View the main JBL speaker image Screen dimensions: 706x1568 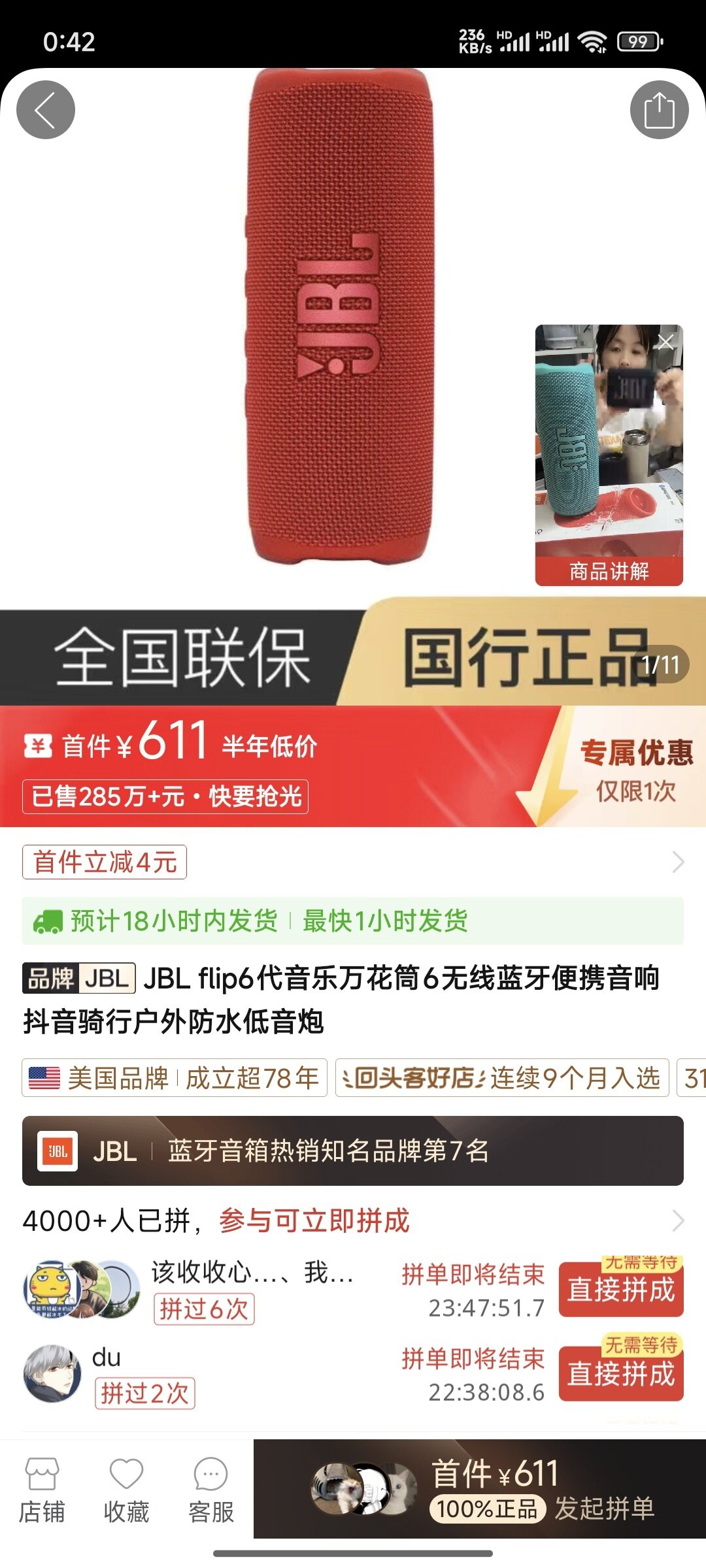(340, 317)
